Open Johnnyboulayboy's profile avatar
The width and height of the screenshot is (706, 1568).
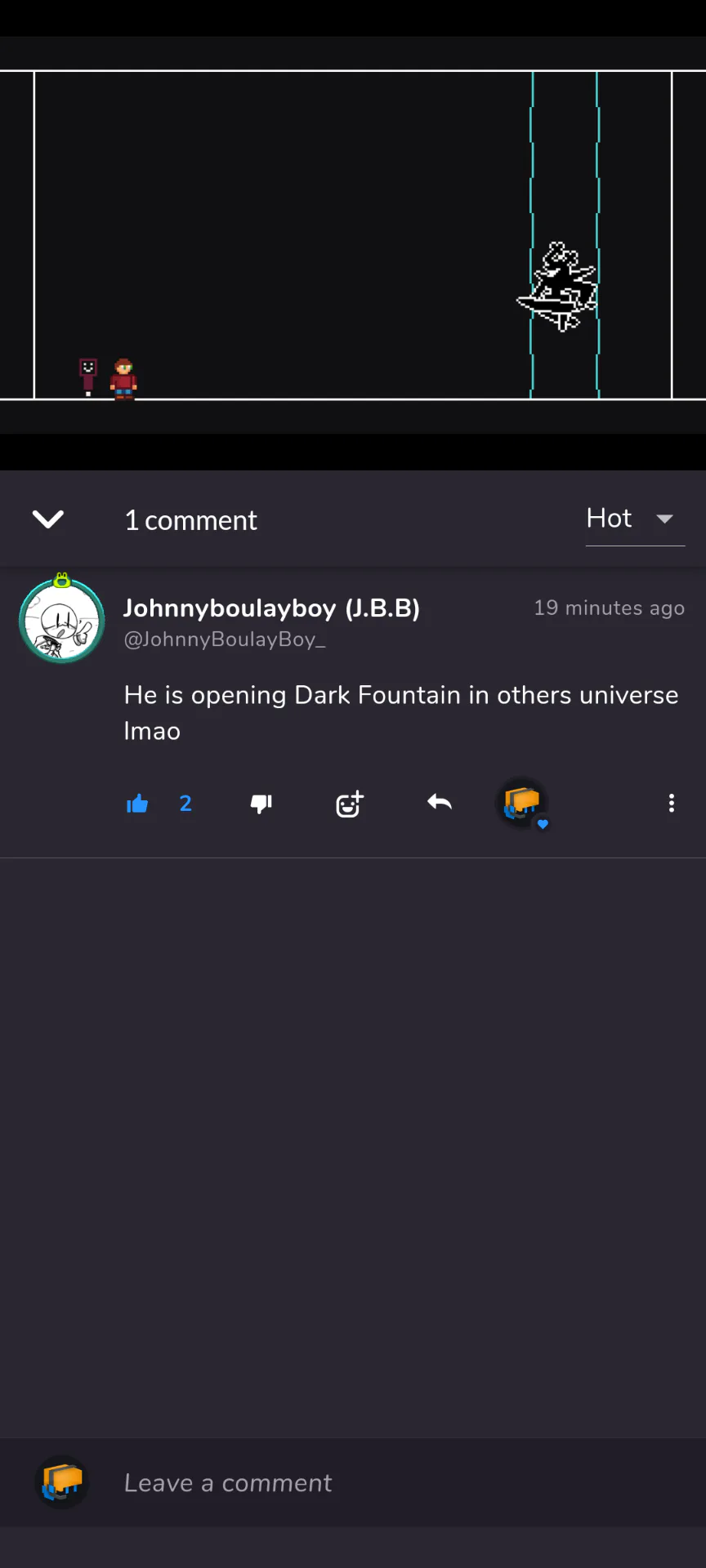[x=62, y=620]
